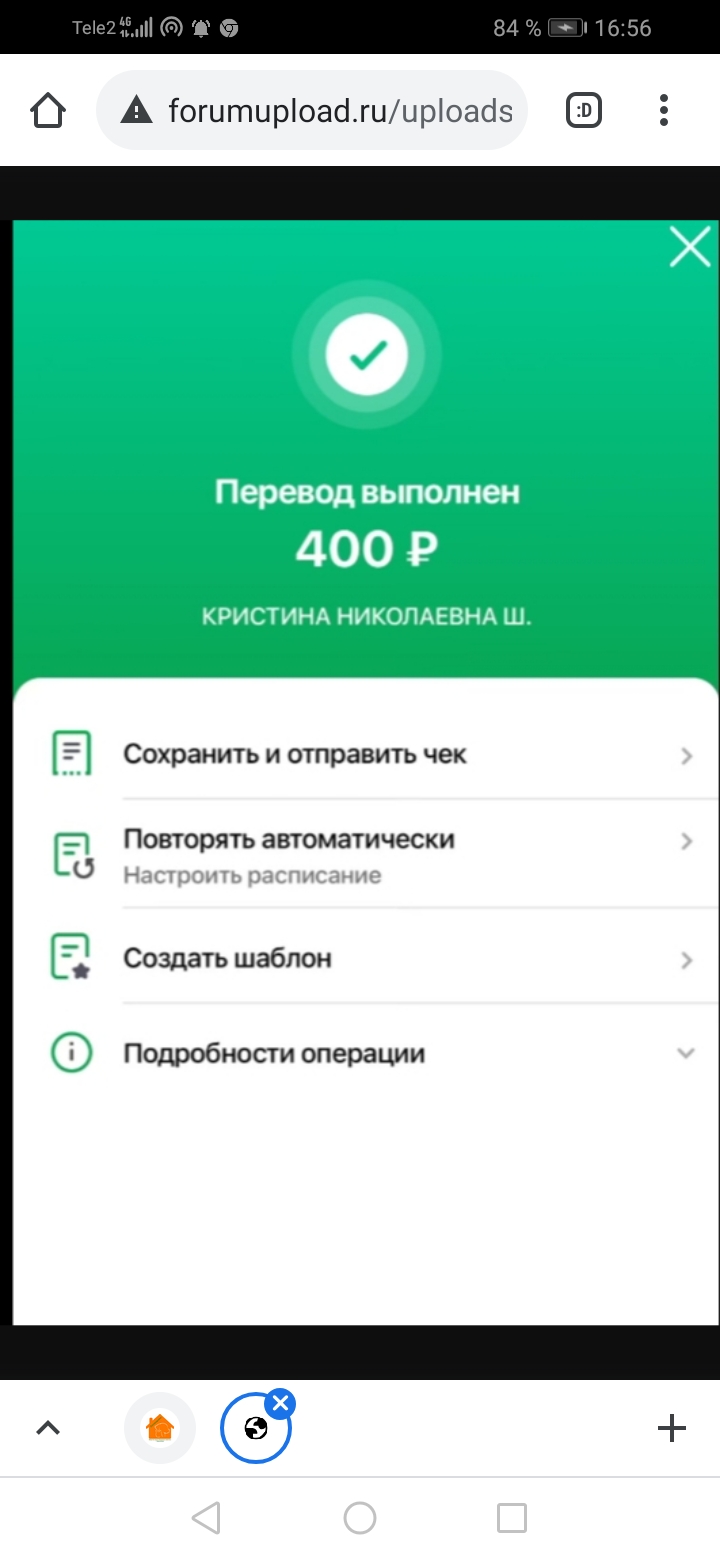Show recent apps with the square button
The height and width of the screenshot is (1560, 720).
click(x=511, y=1518)
